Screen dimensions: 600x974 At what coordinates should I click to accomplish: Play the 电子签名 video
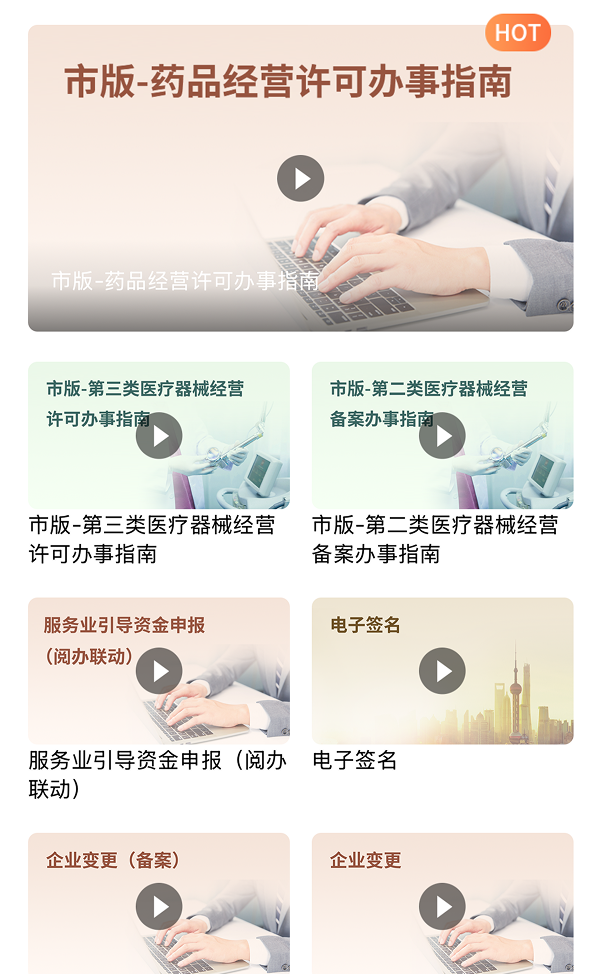[442, 671]
